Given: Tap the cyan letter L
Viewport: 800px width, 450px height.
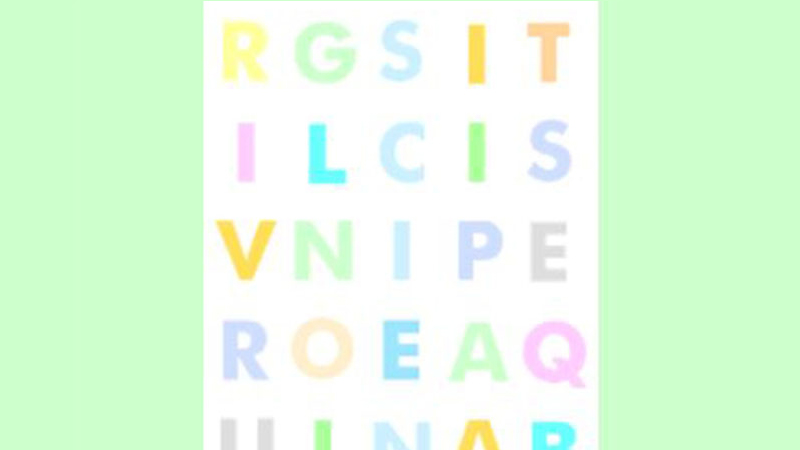Looking at the screenshot, I should (x=325, y=153).
